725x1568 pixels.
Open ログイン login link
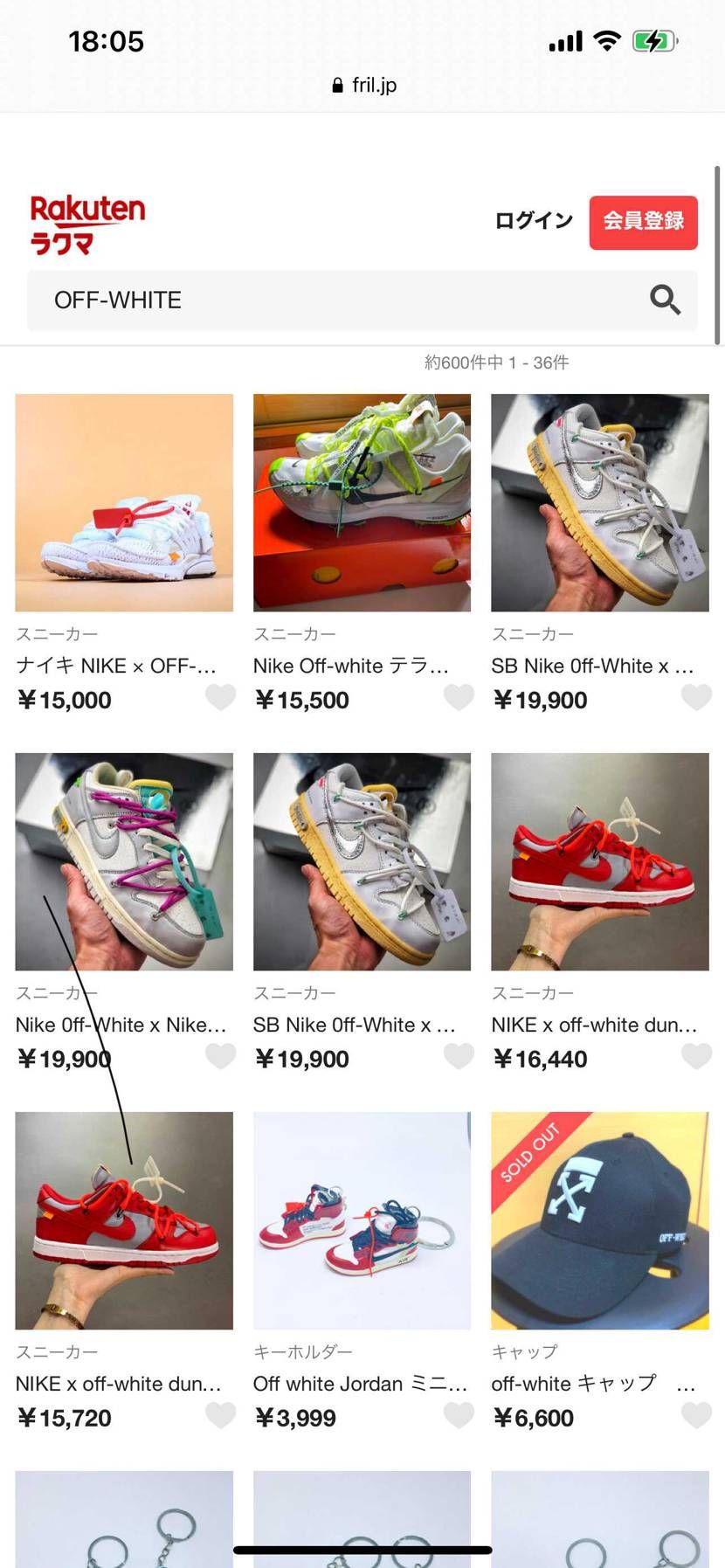click(533, 221)
